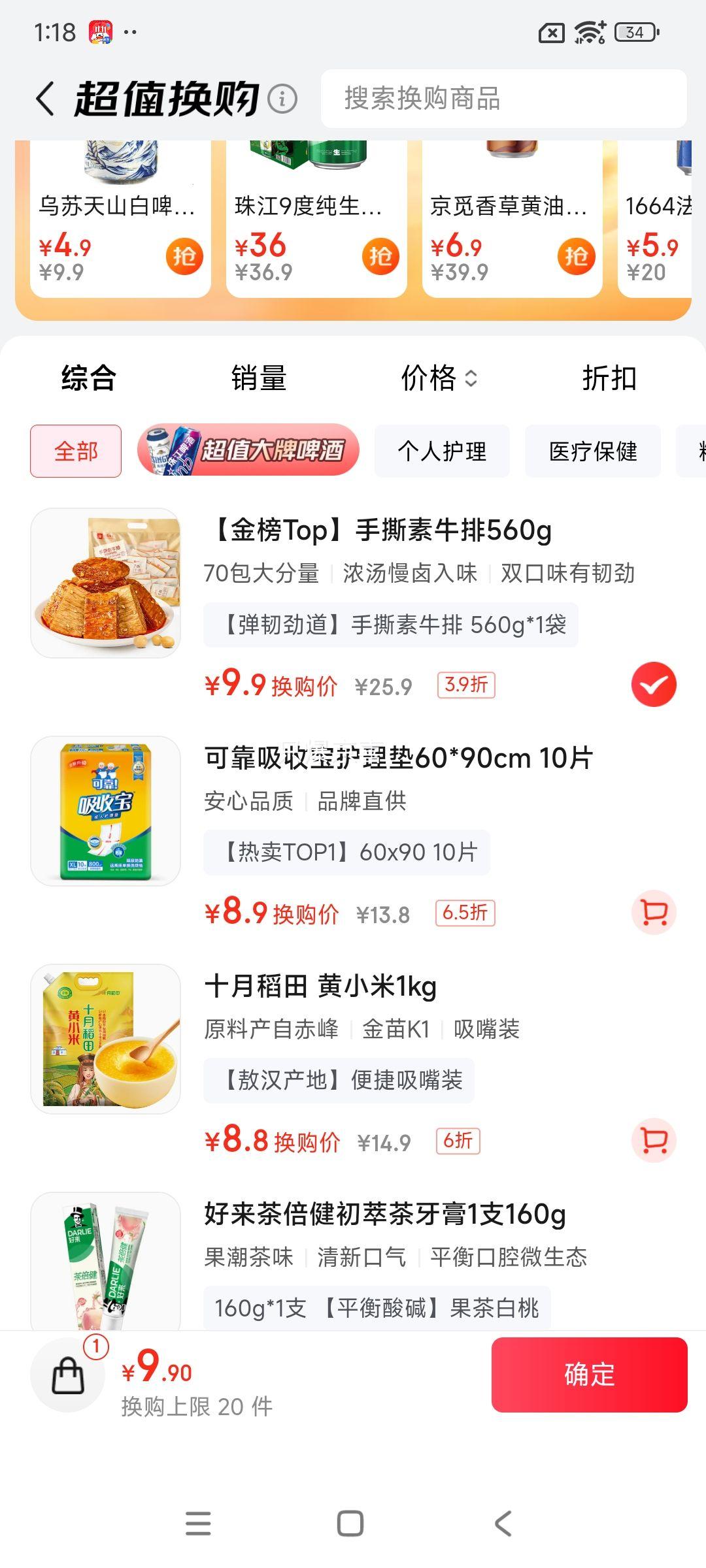Filter by 医疗保健
Viewport: 706px width, 1568px height.
(593, 451)
